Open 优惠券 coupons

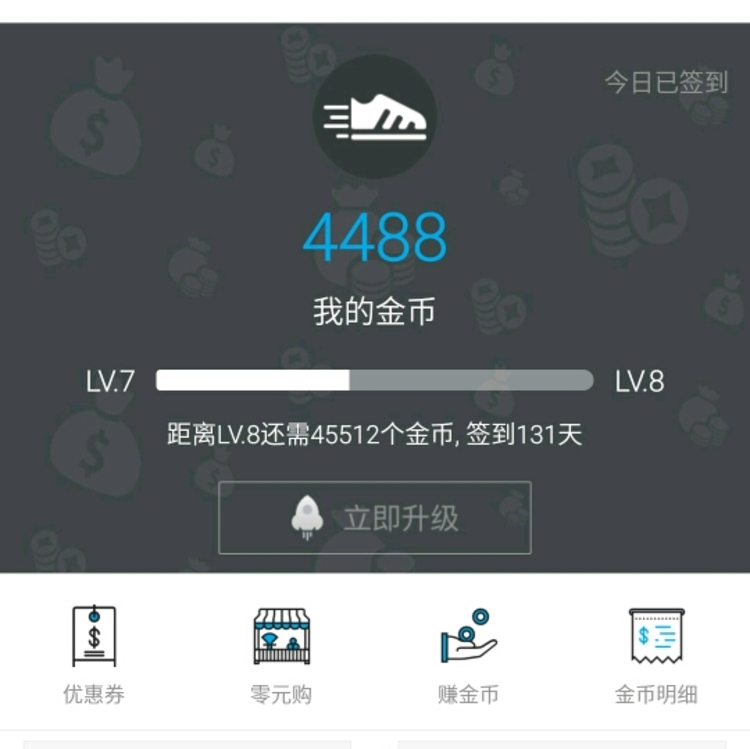pyautogui.click(x=93, y=653)
